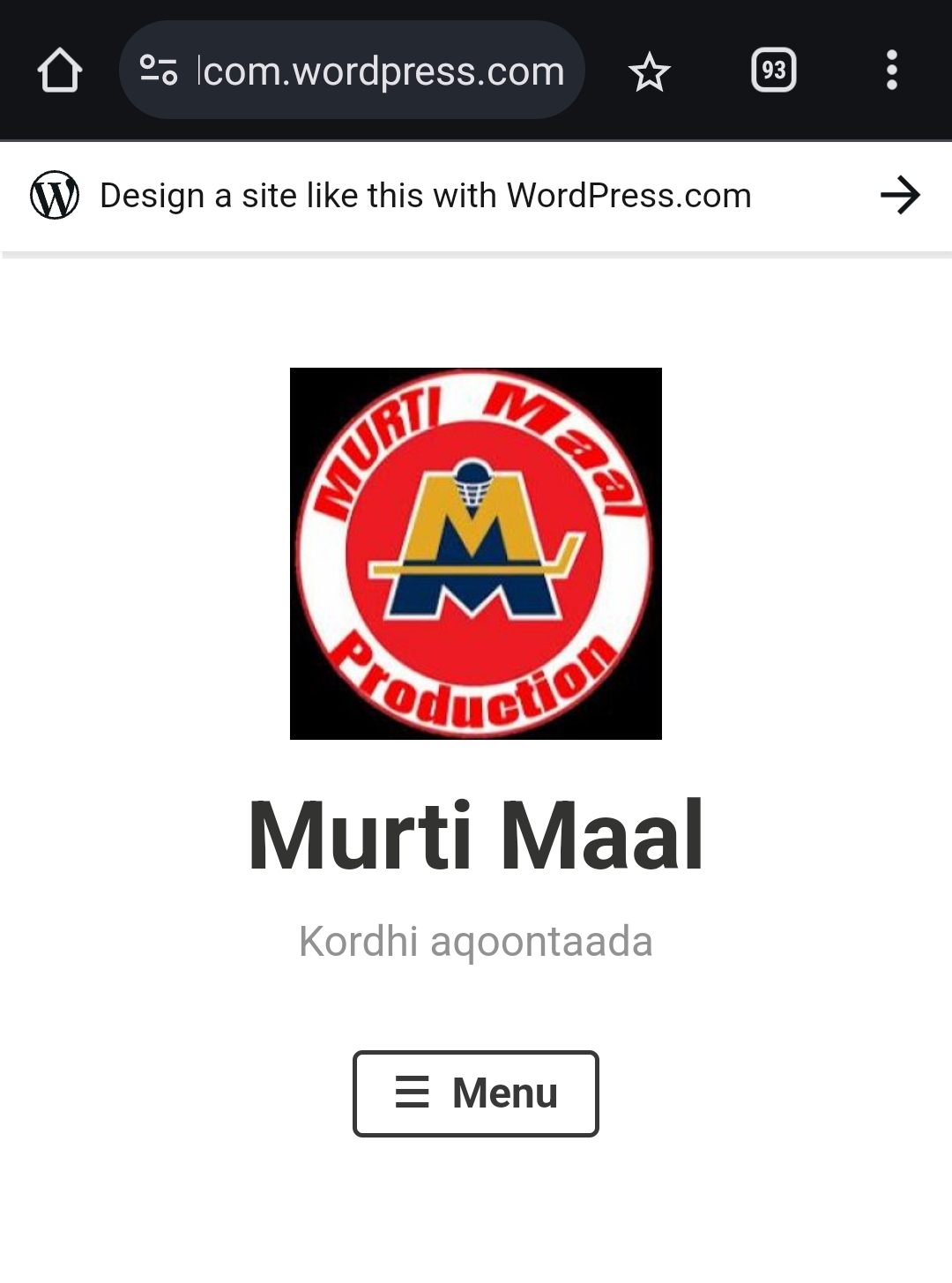Open the Murti Maal site title link
Image resolution: width=952 pixels, height=1283 pixels.
coord(476,835)
